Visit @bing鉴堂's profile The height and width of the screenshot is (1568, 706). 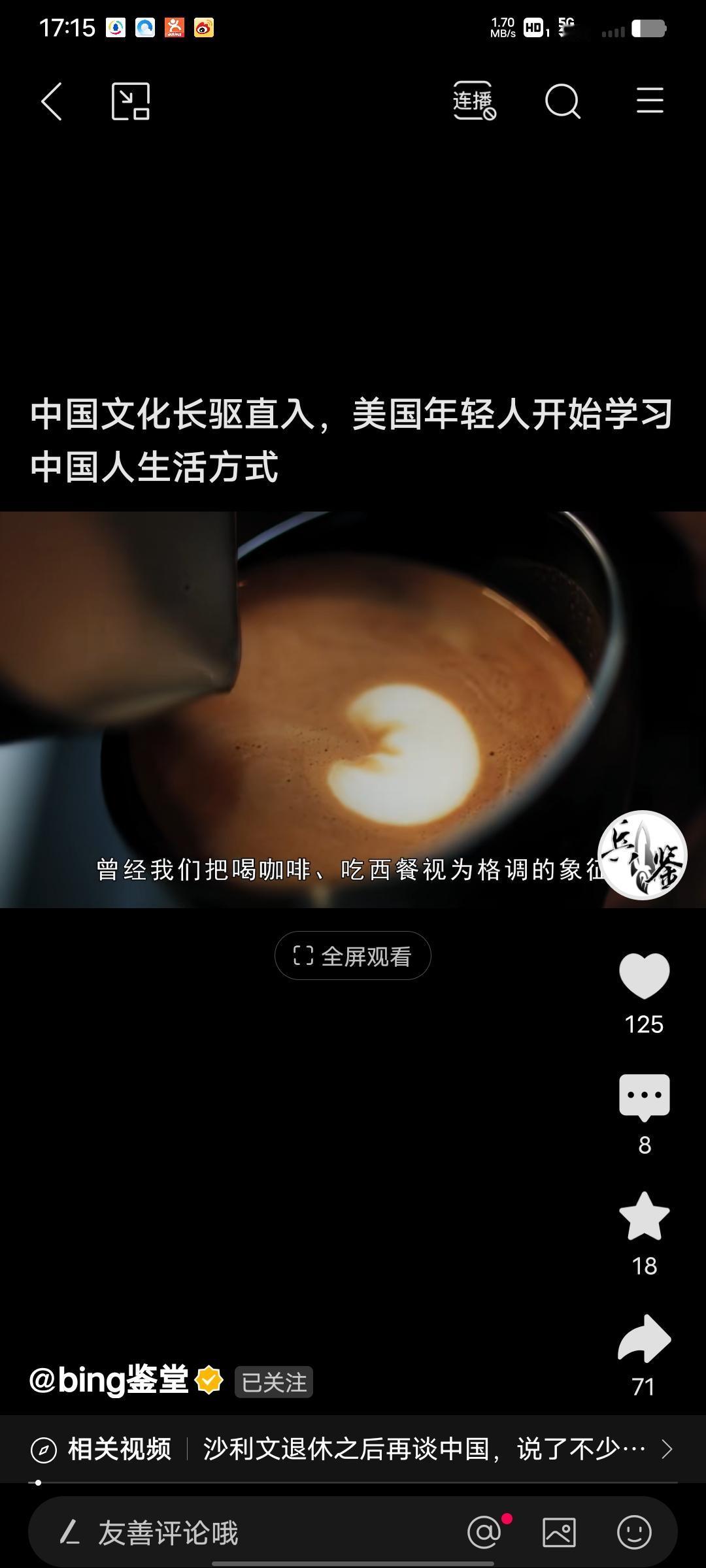(110, 1380)
